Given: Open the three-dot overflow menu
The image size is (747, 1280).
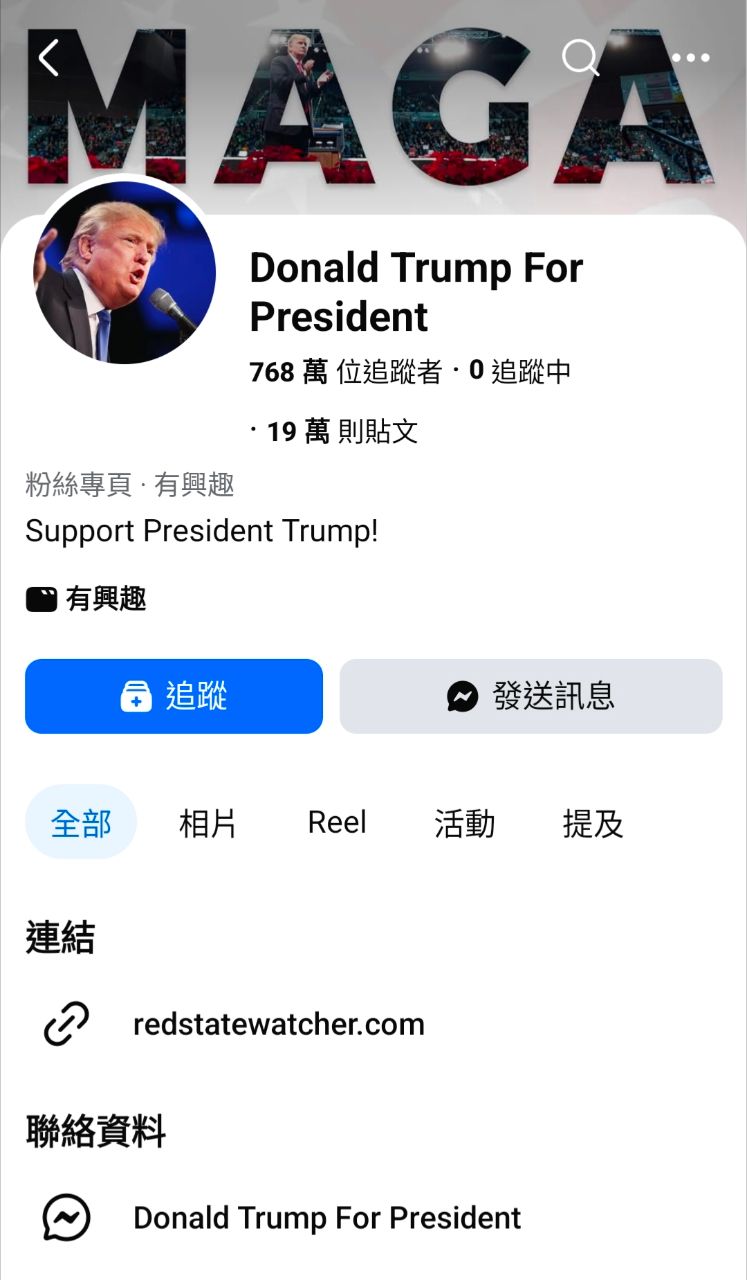Looking at the screenshot, I should pyautogui.click(x=690, y=58).
